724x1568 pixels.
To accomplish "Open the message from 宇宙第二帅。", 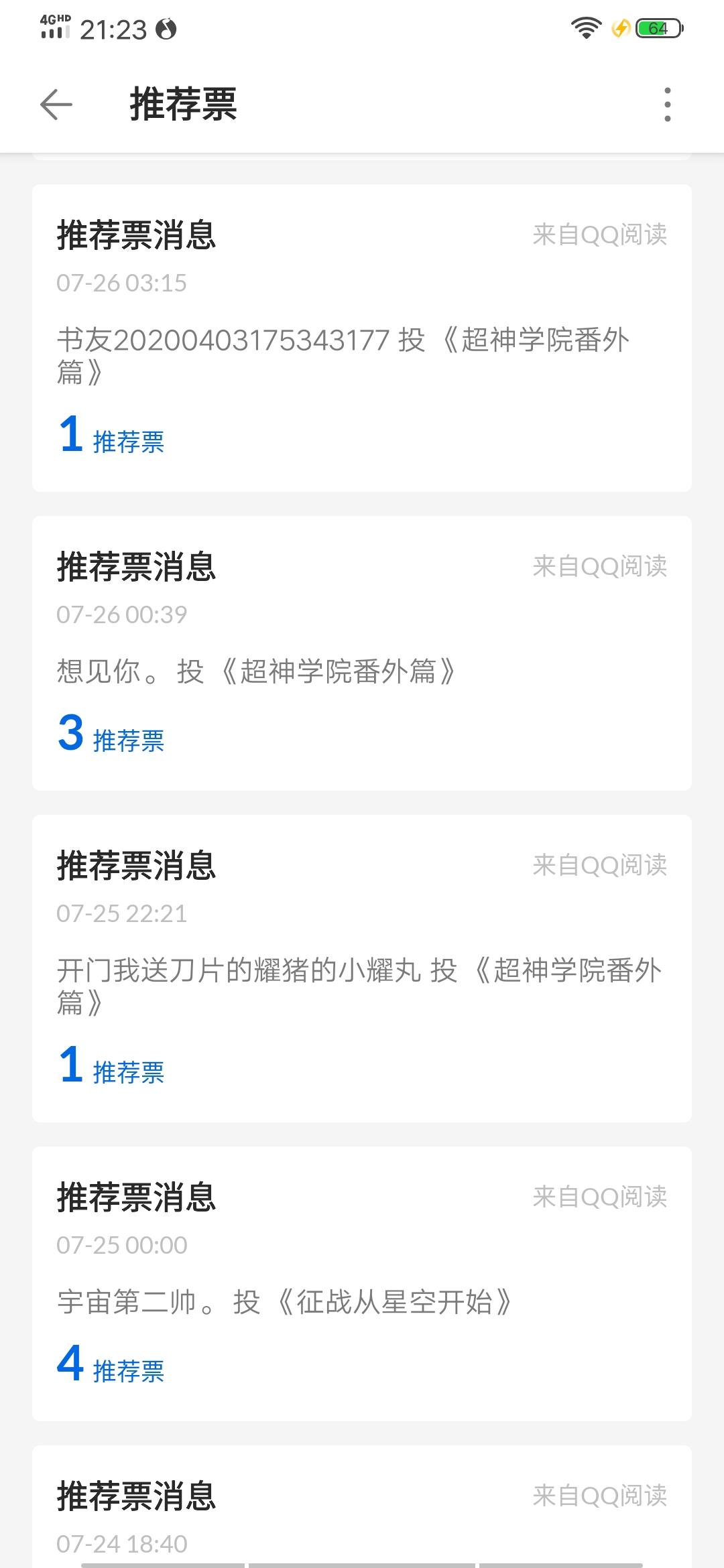I will pyautogui.click(x=362, y=1283).
